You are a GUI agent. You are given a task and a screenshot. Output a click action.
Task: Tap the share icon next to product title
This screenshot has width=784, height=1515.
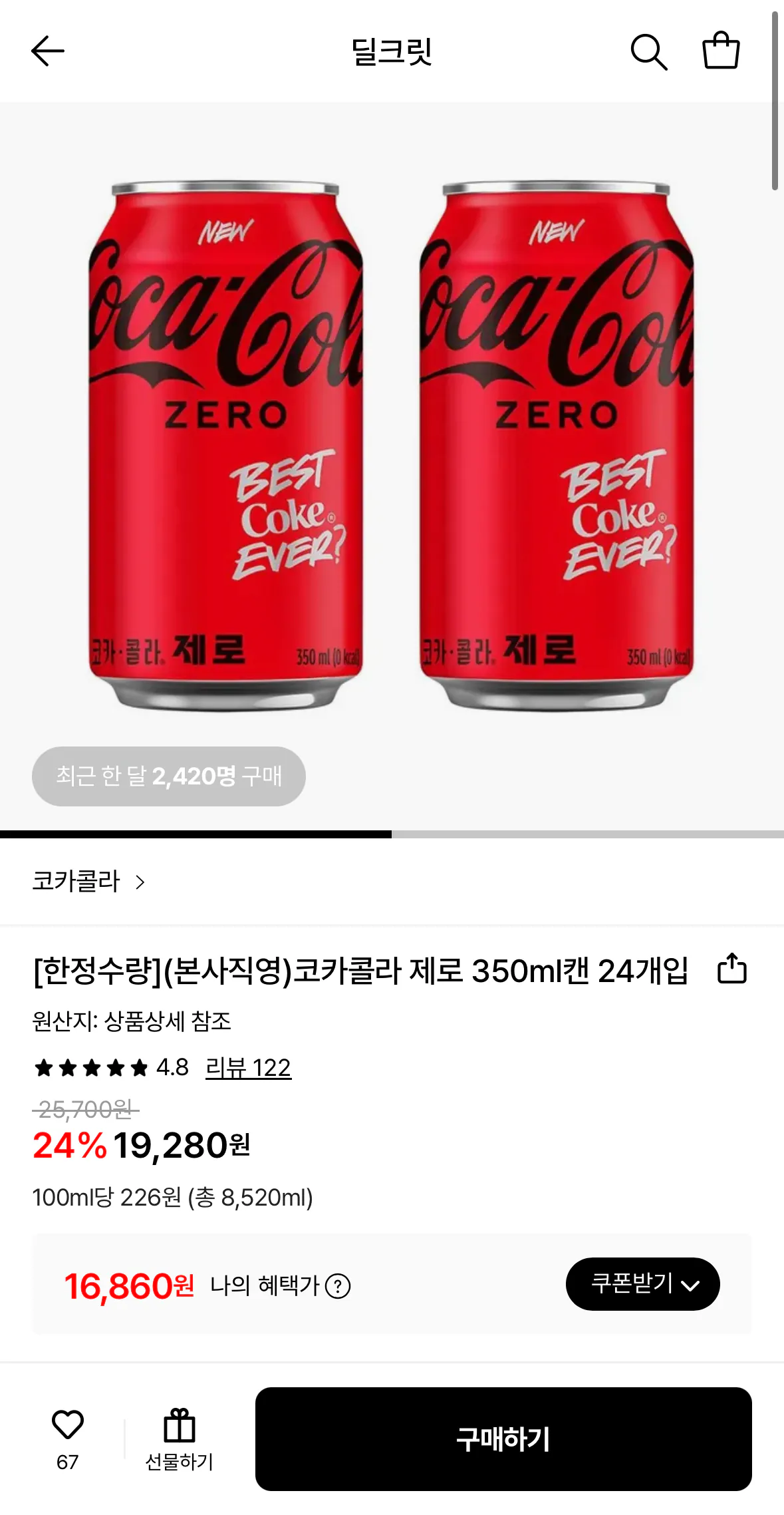click(732, 971)
